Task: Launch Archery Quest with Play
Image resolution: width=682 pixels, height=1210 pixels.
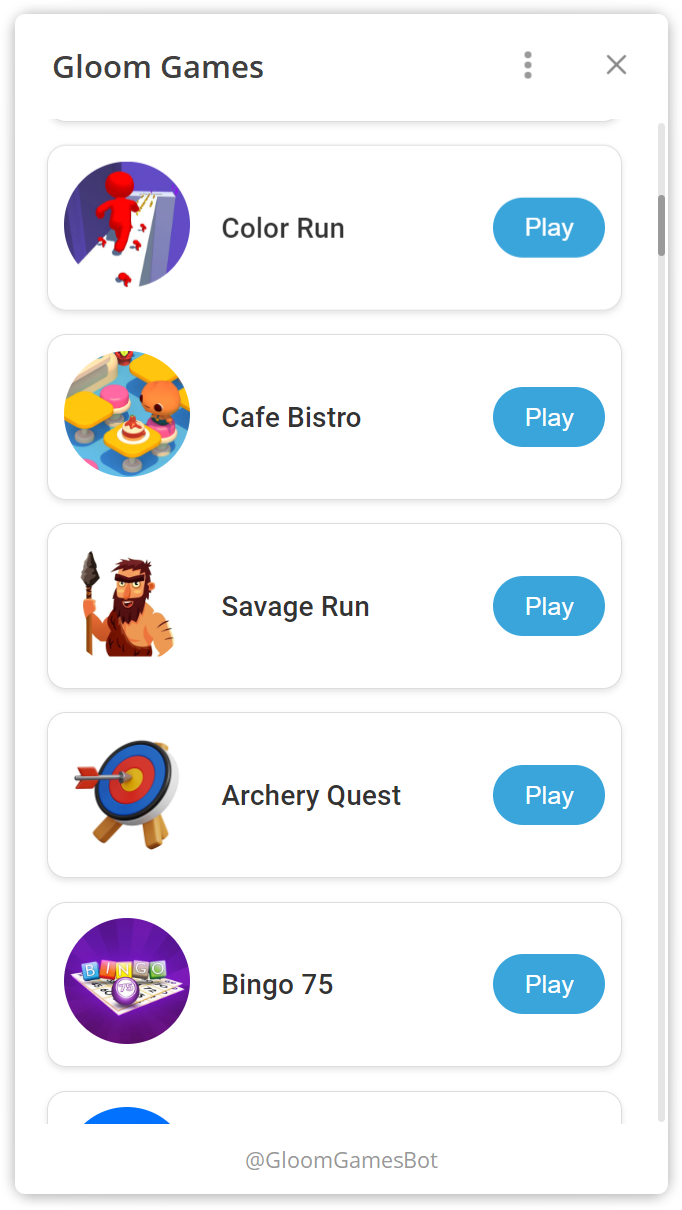Action: (x=548, y=795)
